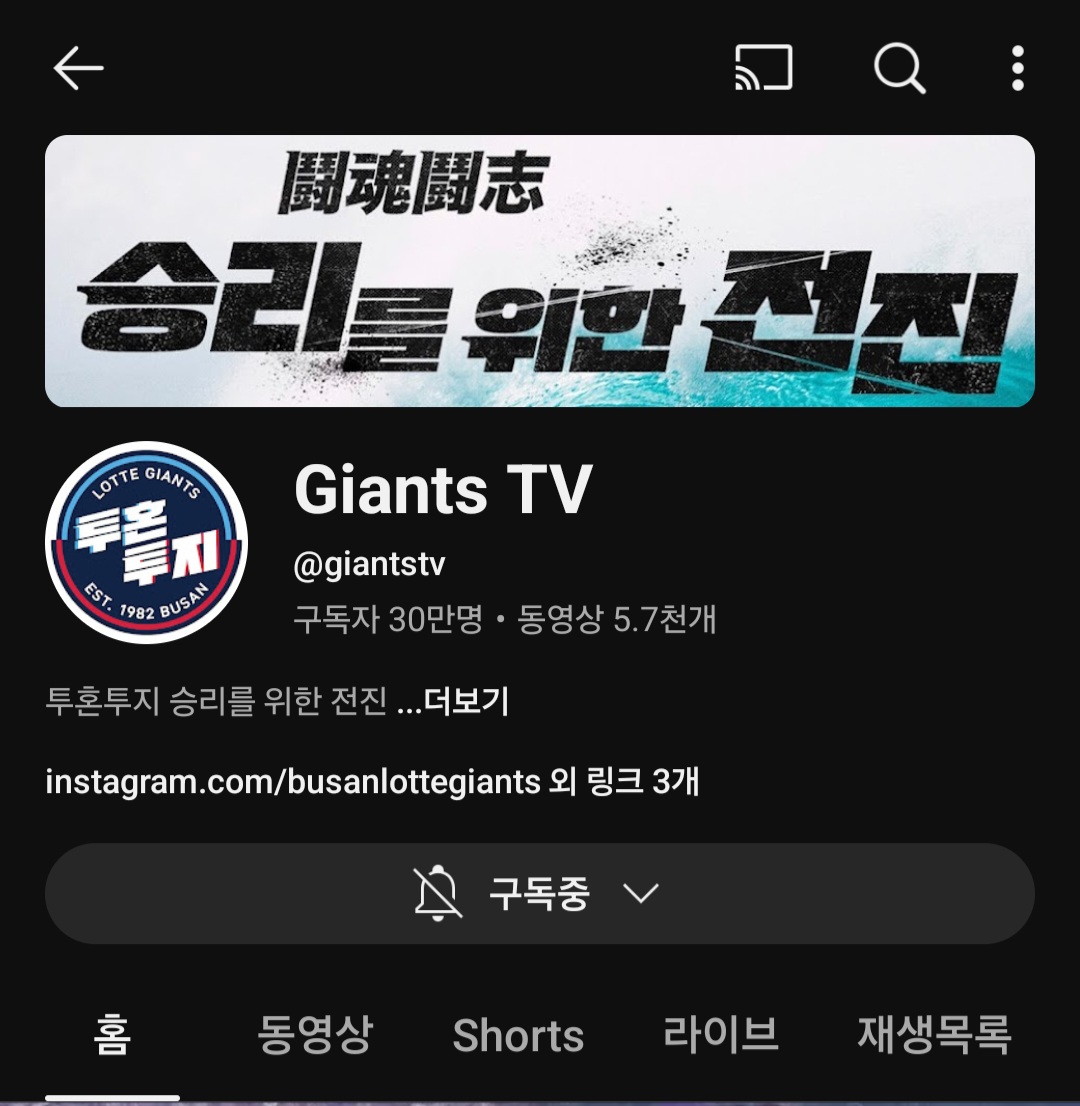Switch to the 재생목록 tab
Image resolution: width=1080 pixels, height=1106 pixels.
click(934, 1035)
